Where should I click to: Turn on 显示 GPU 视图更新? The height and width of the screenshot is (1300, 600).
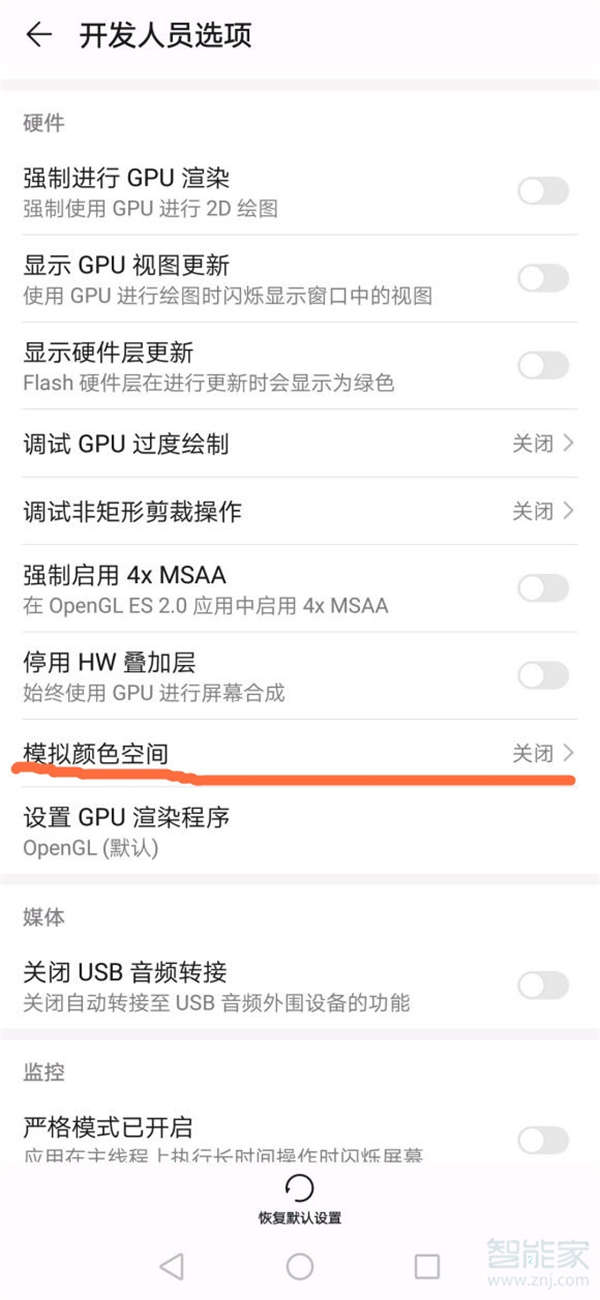click(543, 278)
